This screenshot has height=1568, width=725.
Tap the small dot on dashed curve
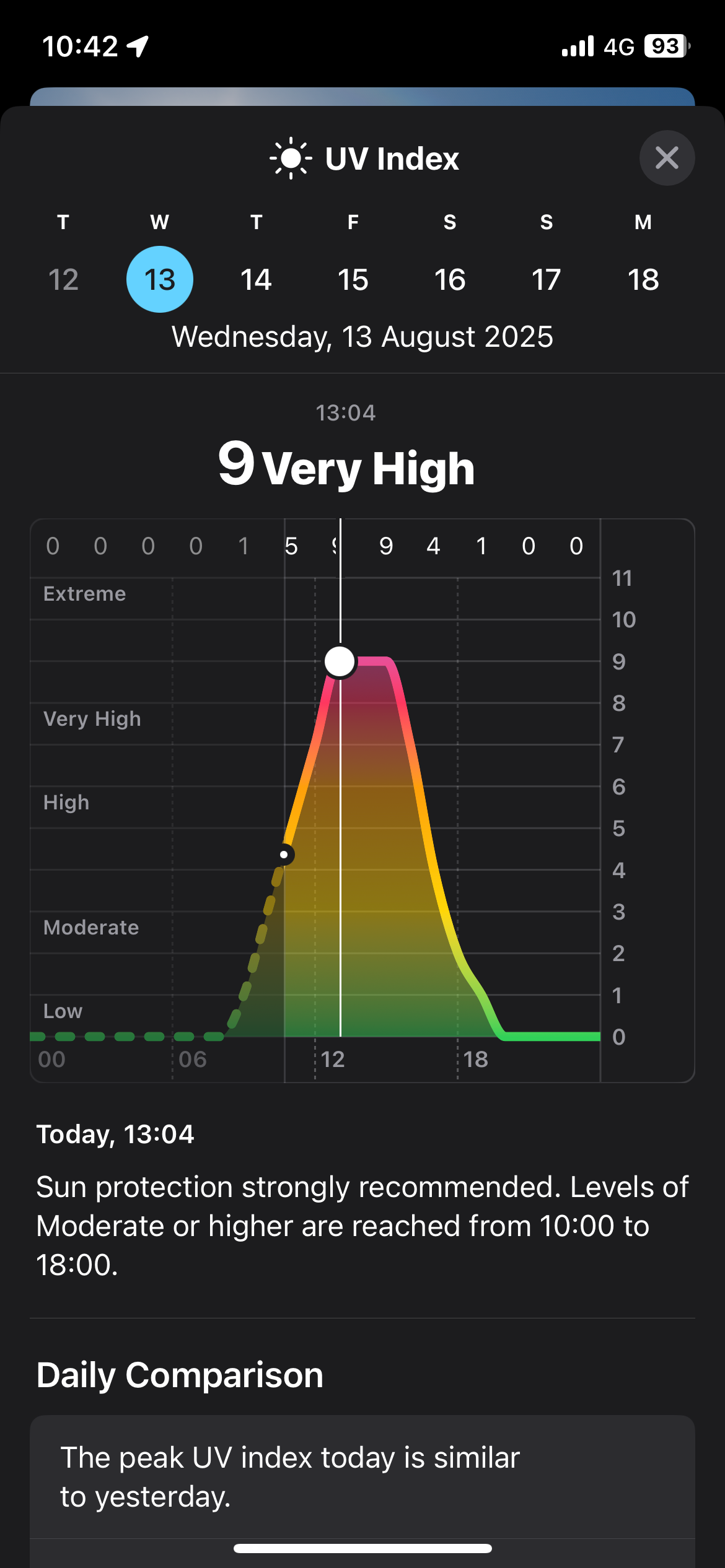click(x=285, y=853)
